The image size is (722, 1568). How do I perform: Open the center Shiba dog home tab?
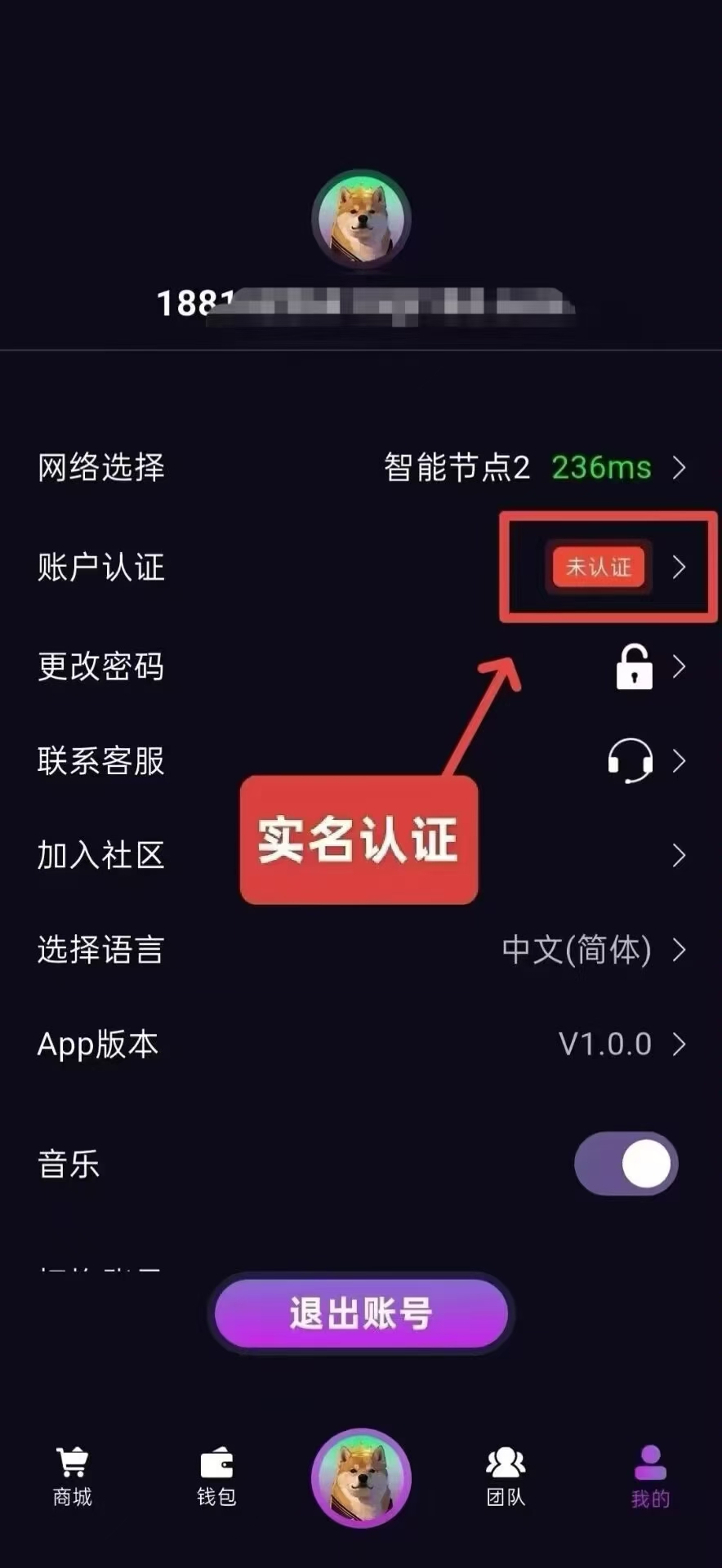361,1478
